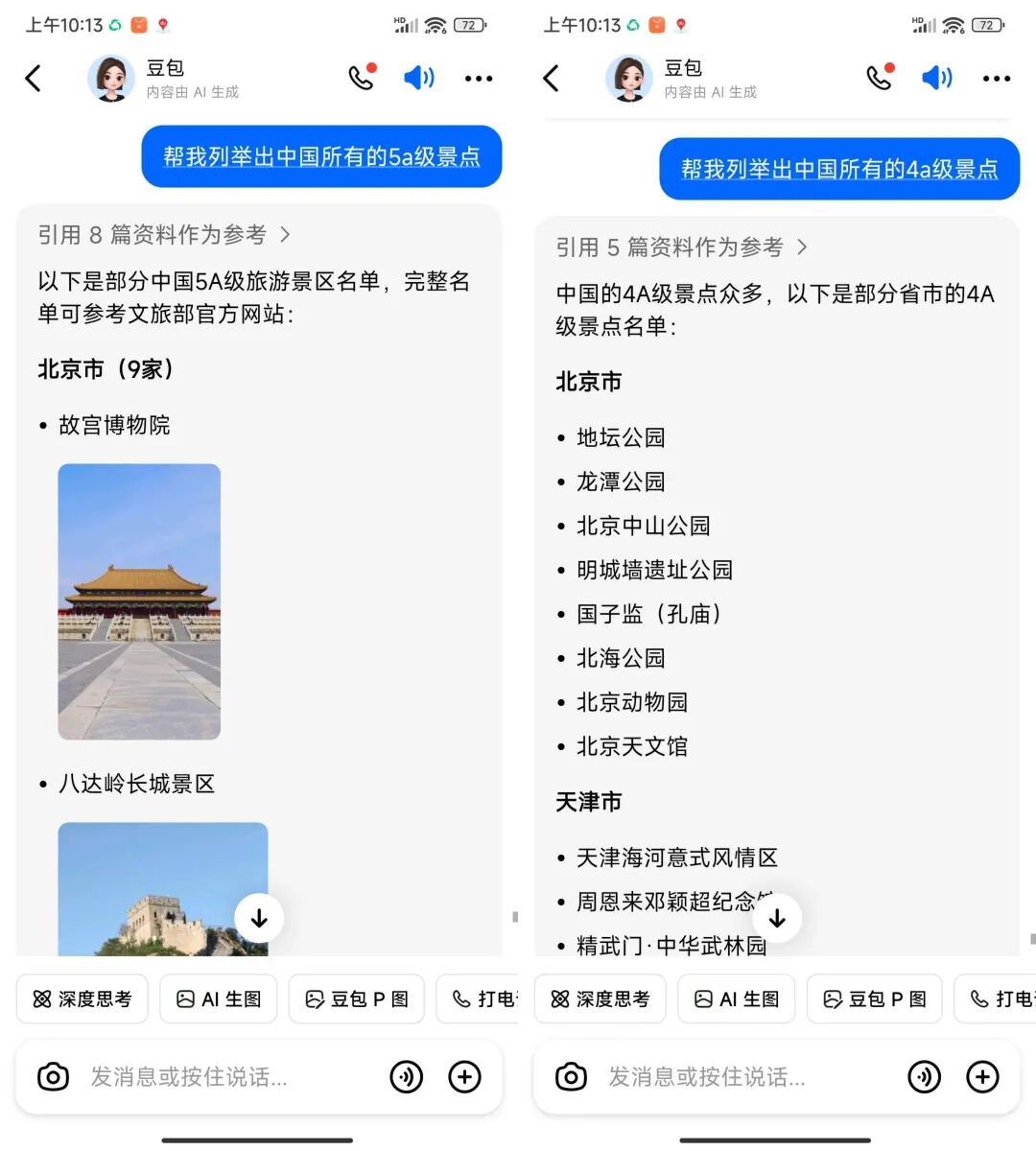Mute the speaker audio output

[x=419, y=79]
